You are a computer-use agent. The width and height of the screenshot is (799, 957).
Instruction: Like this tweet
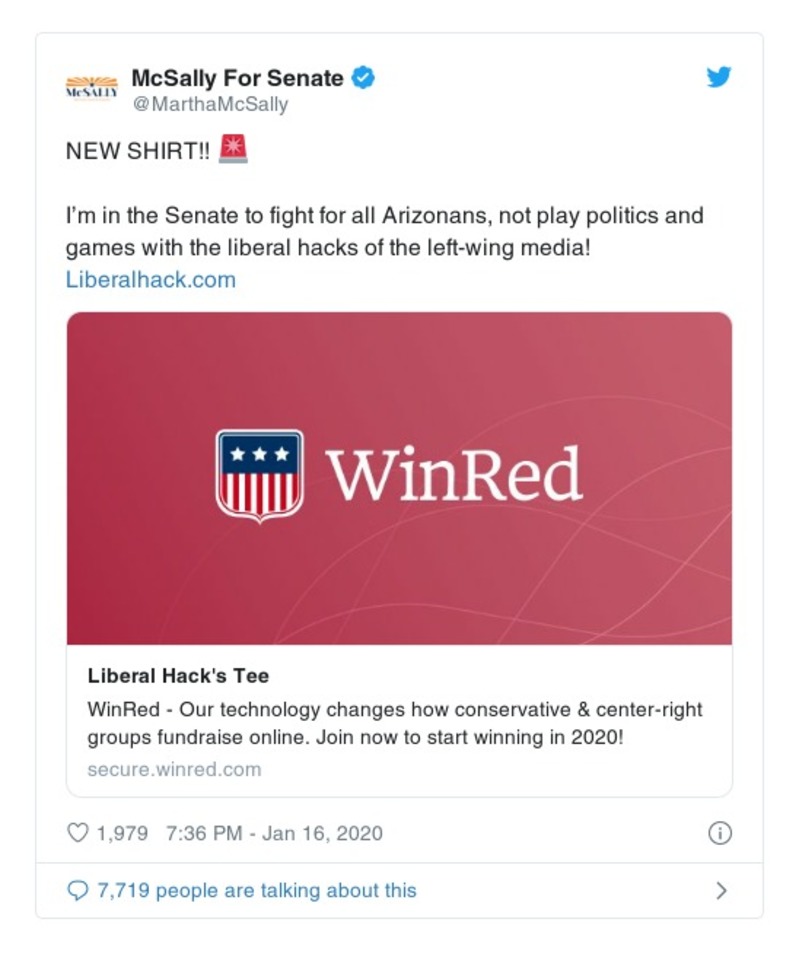pos(78,833)
